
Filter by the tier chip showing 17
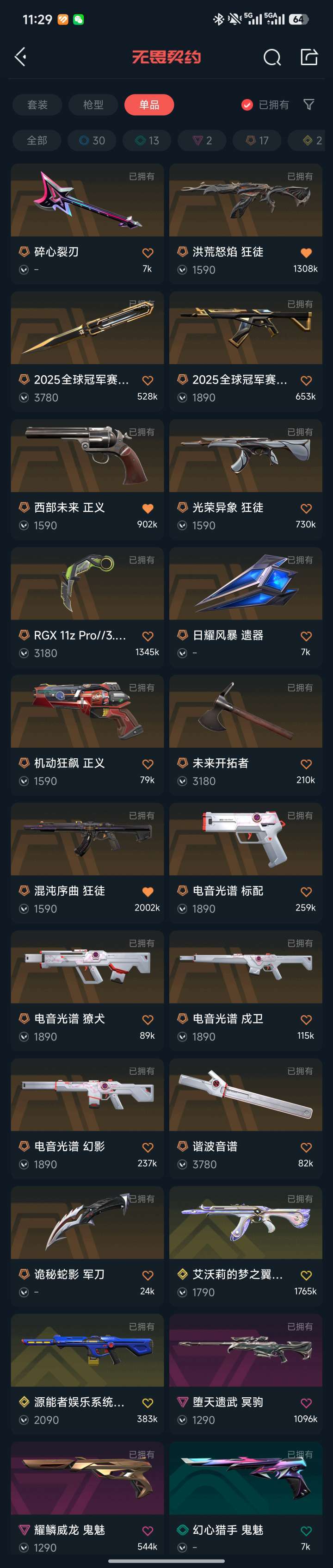(x=257, y=141)
